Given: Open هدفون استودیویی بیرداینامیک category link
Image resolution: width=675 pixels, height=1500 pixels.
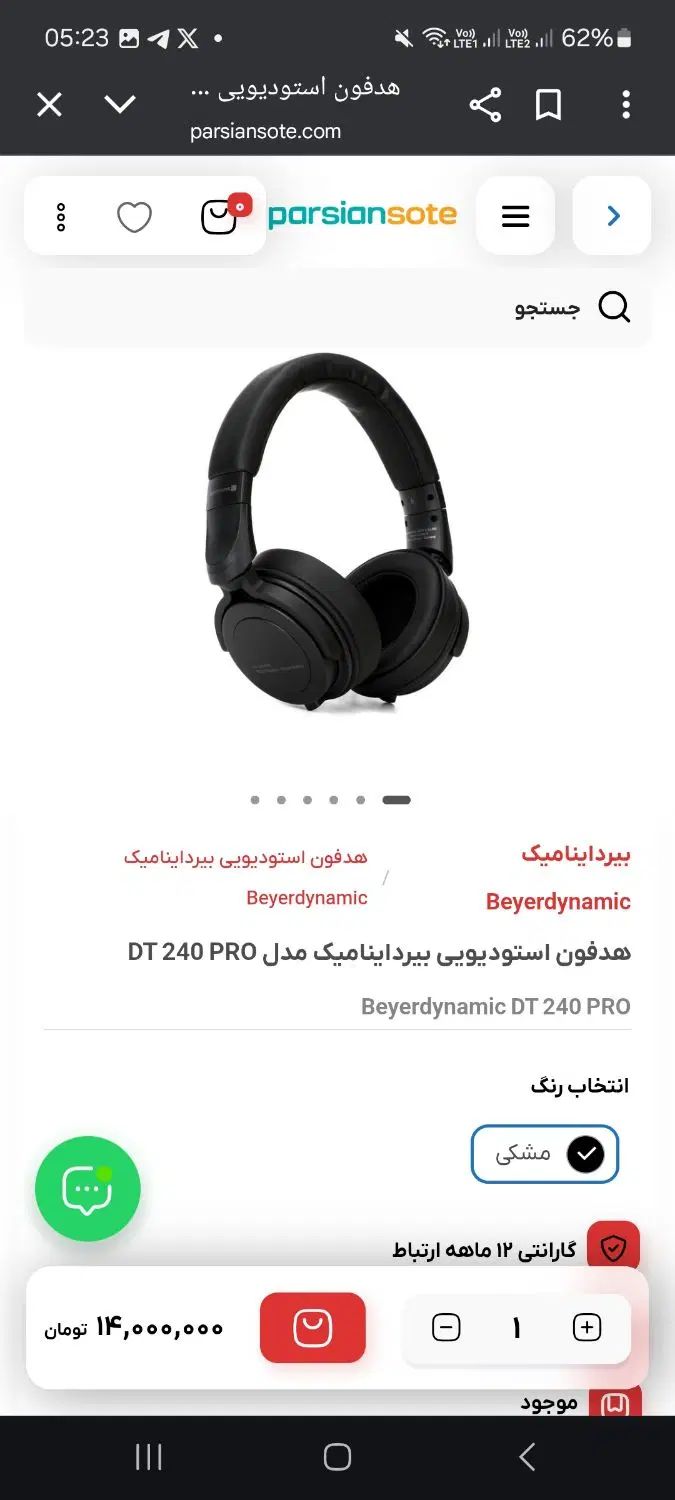Looking at the screenshot, I should [x=246, y=876].
